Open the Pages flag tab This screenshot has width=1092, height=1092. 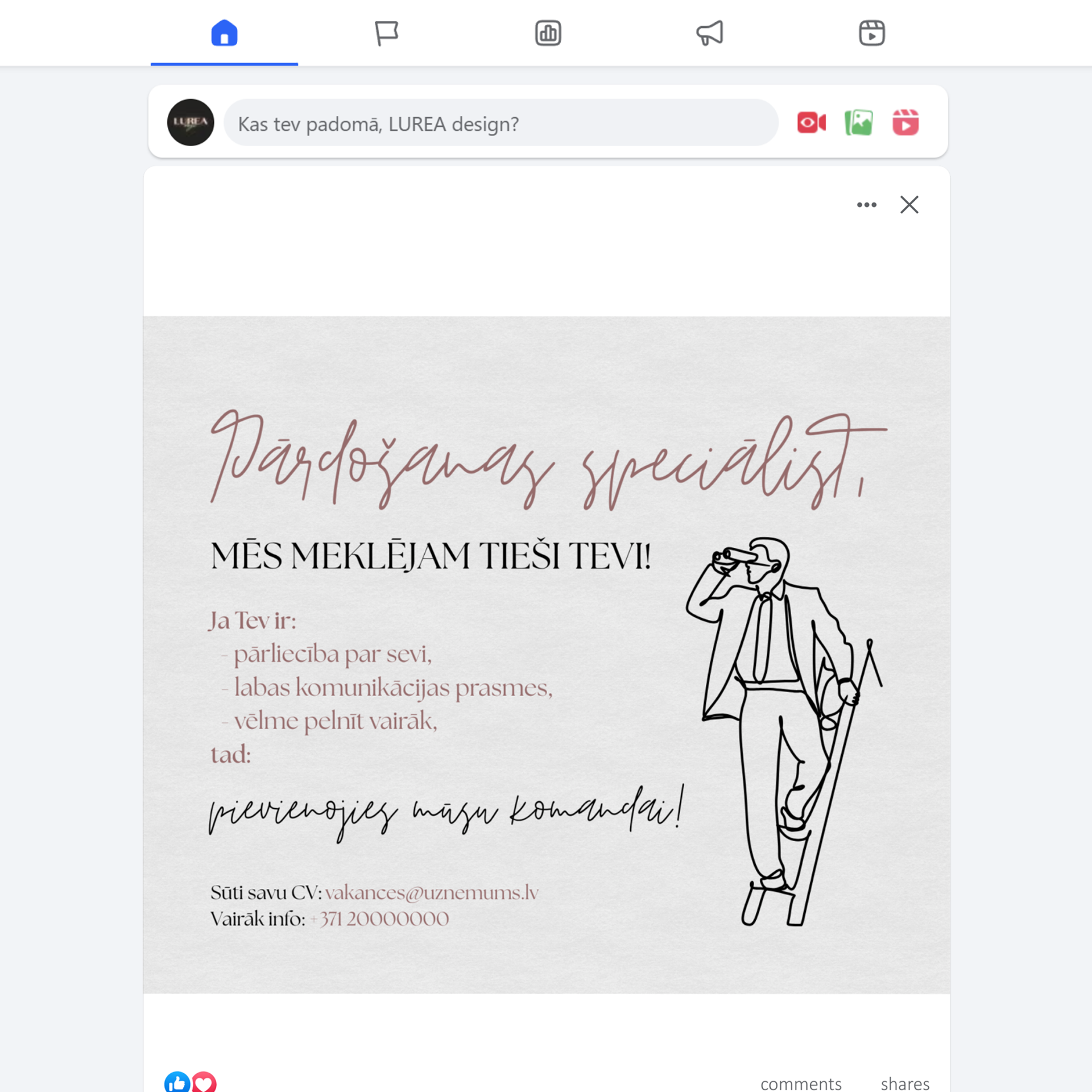tap(386, 33)
